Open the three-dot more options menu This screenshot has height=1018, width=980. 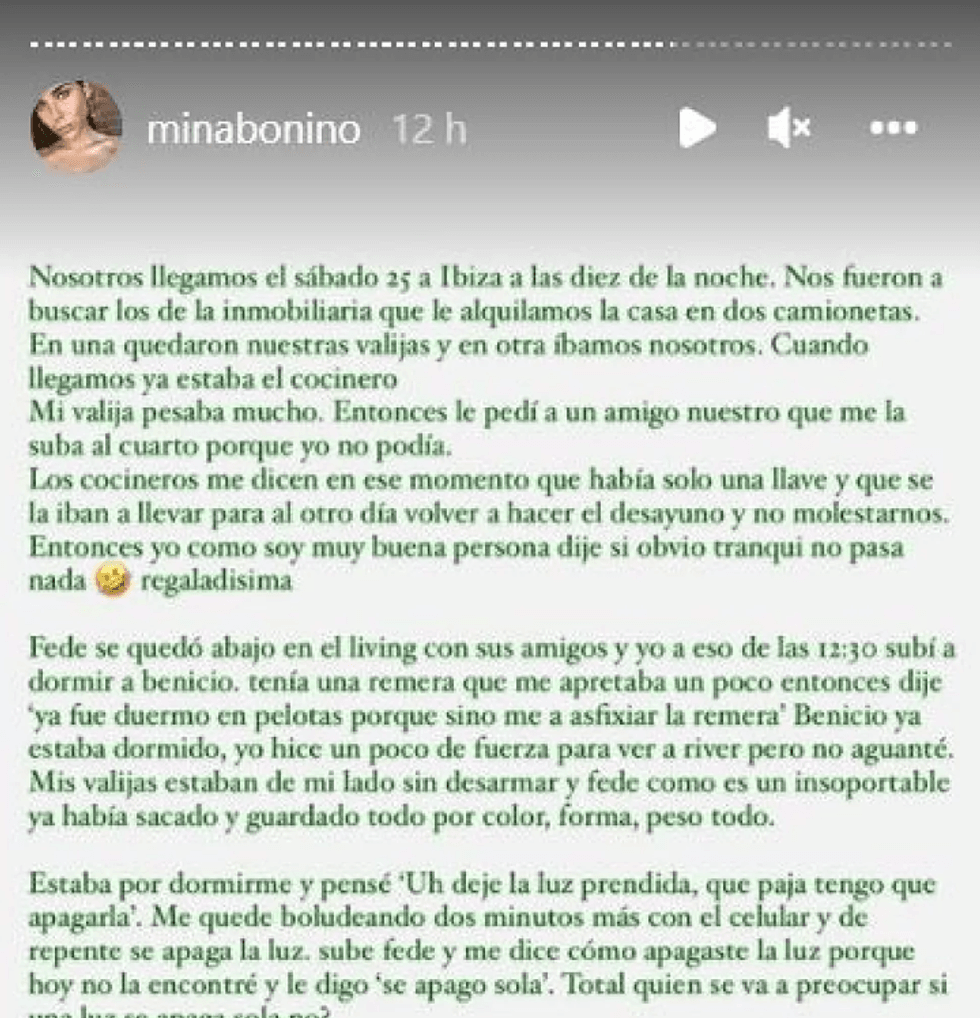click(x=893, y=128)
